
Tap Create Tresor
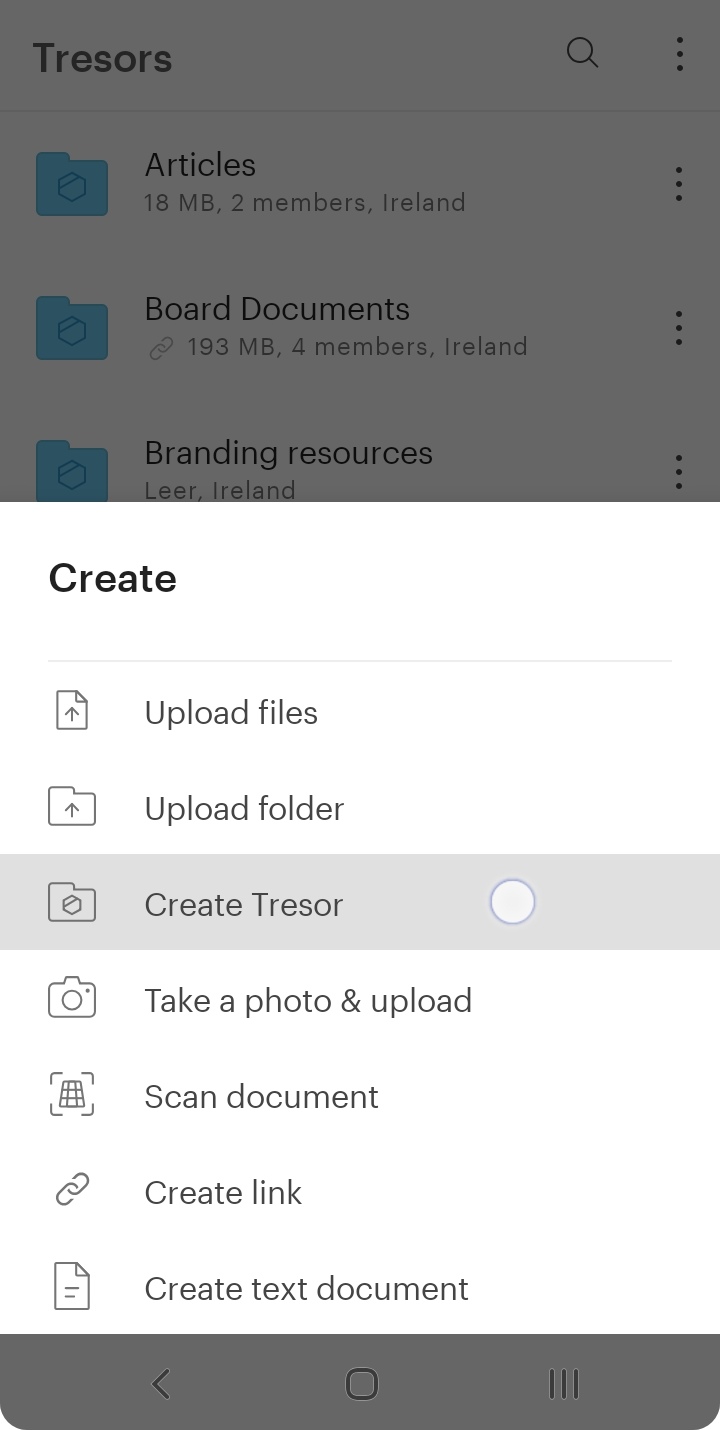(x=360, y=904)
